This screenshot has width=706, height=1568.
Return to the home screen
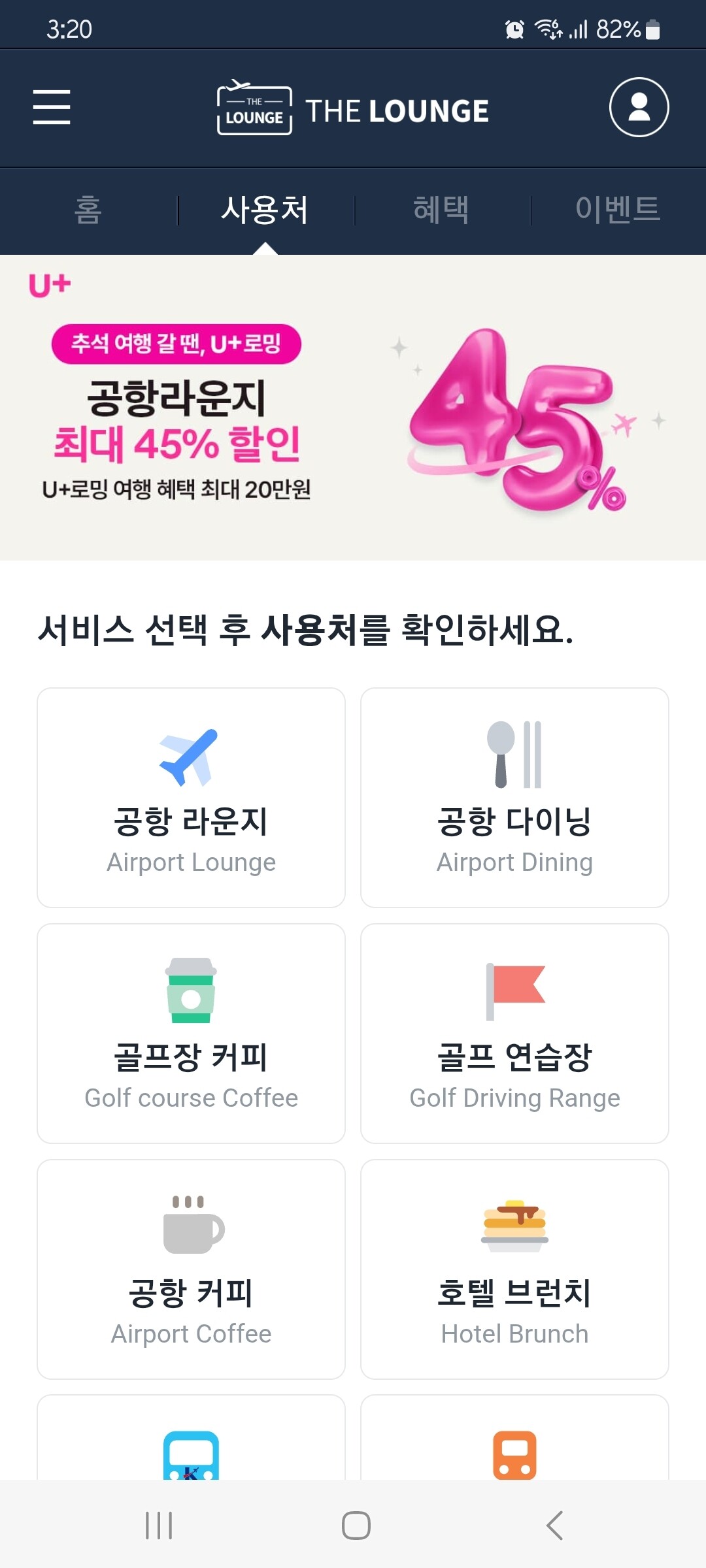click(356, 1526)
